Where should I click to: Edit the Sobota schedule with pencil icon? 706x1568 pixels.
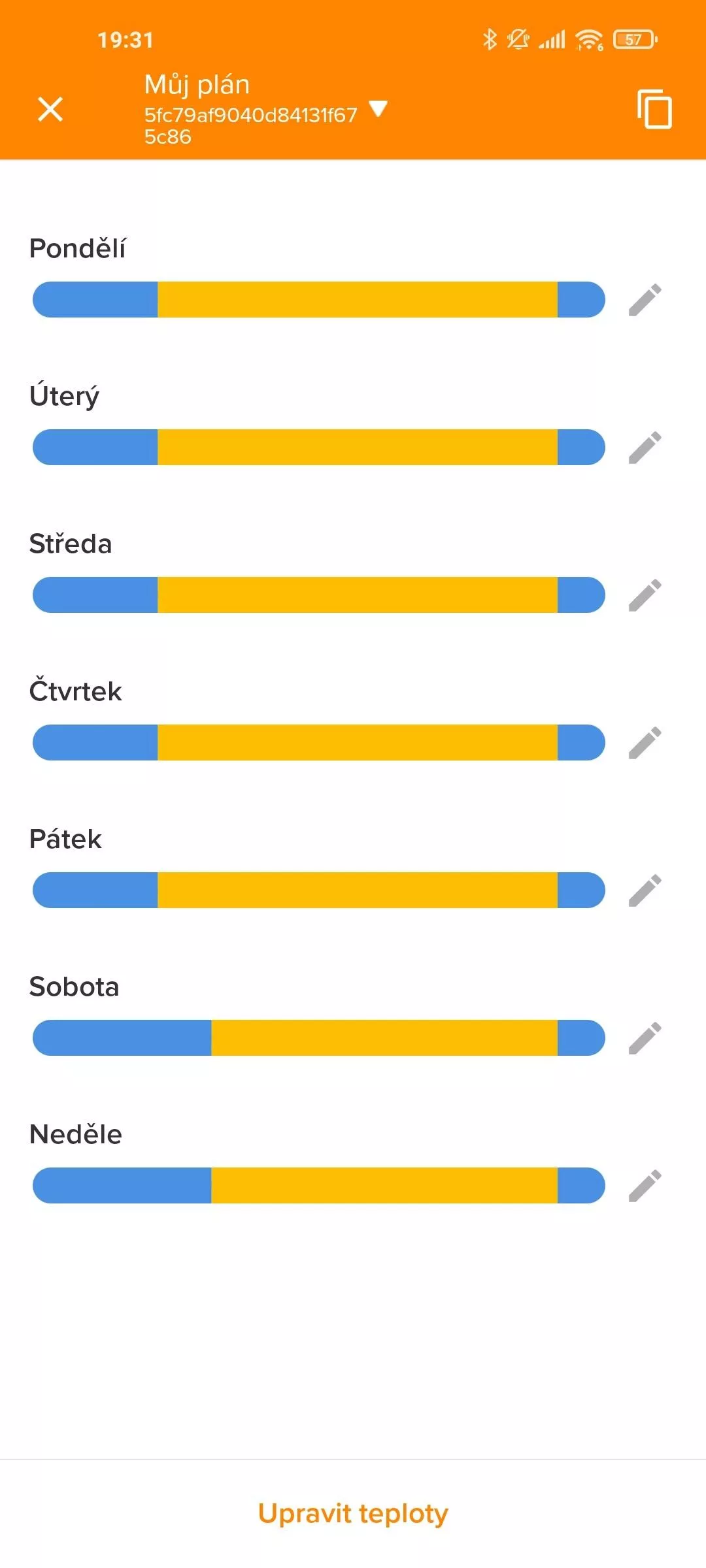click(x=645, y=1038)
